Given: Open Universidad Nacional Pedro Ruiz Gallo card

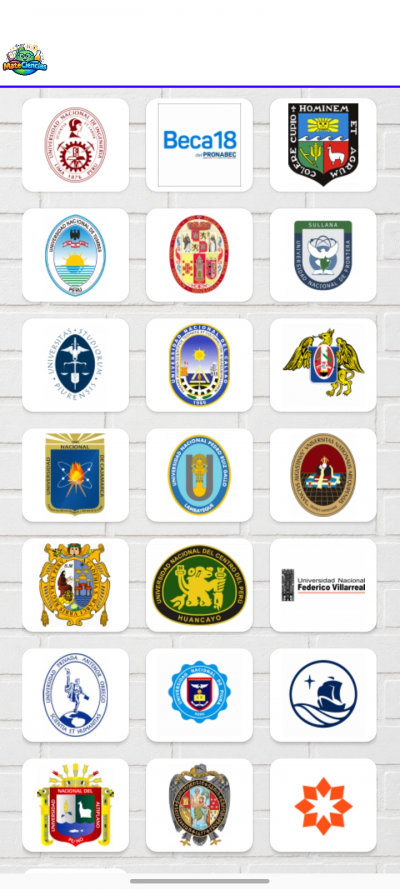Looking at the screenshot, I should [199, 475].
